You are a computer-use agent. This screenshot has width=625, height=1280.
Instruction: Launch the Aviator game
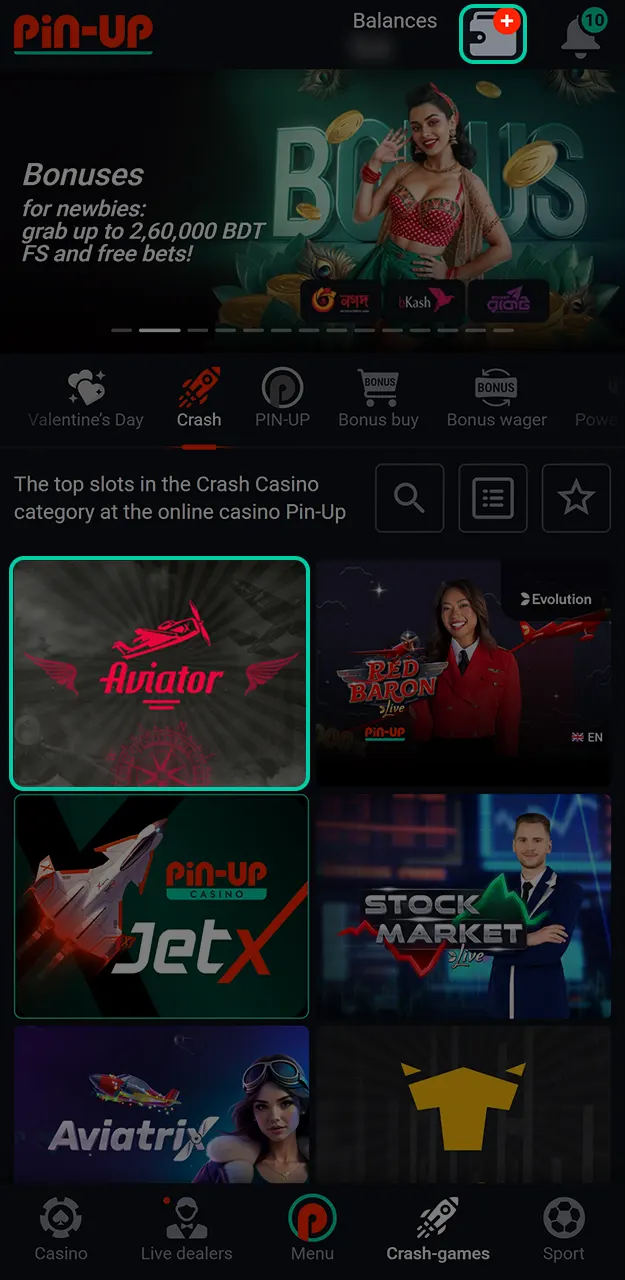160,672
